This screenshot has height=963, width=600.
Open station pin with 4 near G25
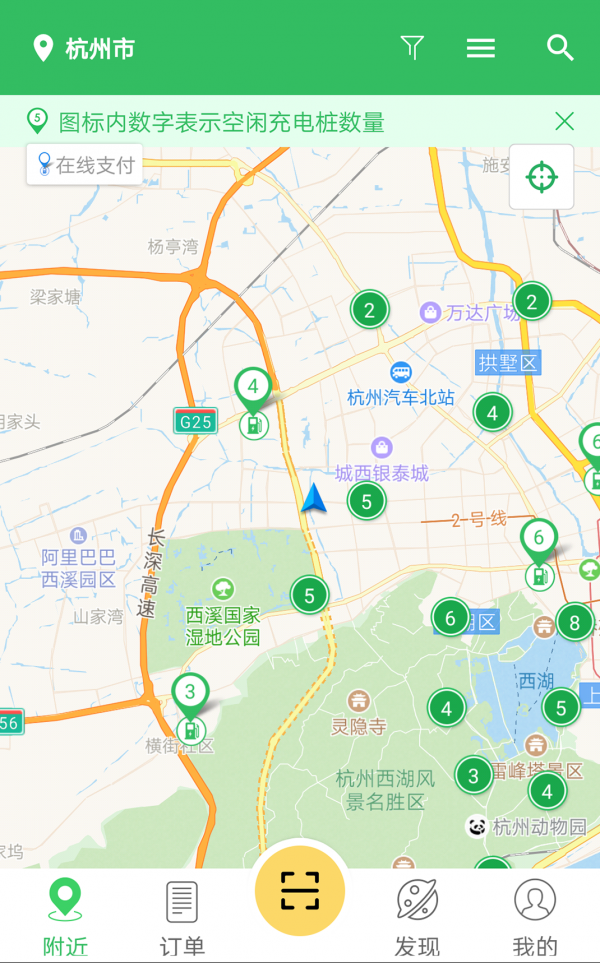click(253, 388)
